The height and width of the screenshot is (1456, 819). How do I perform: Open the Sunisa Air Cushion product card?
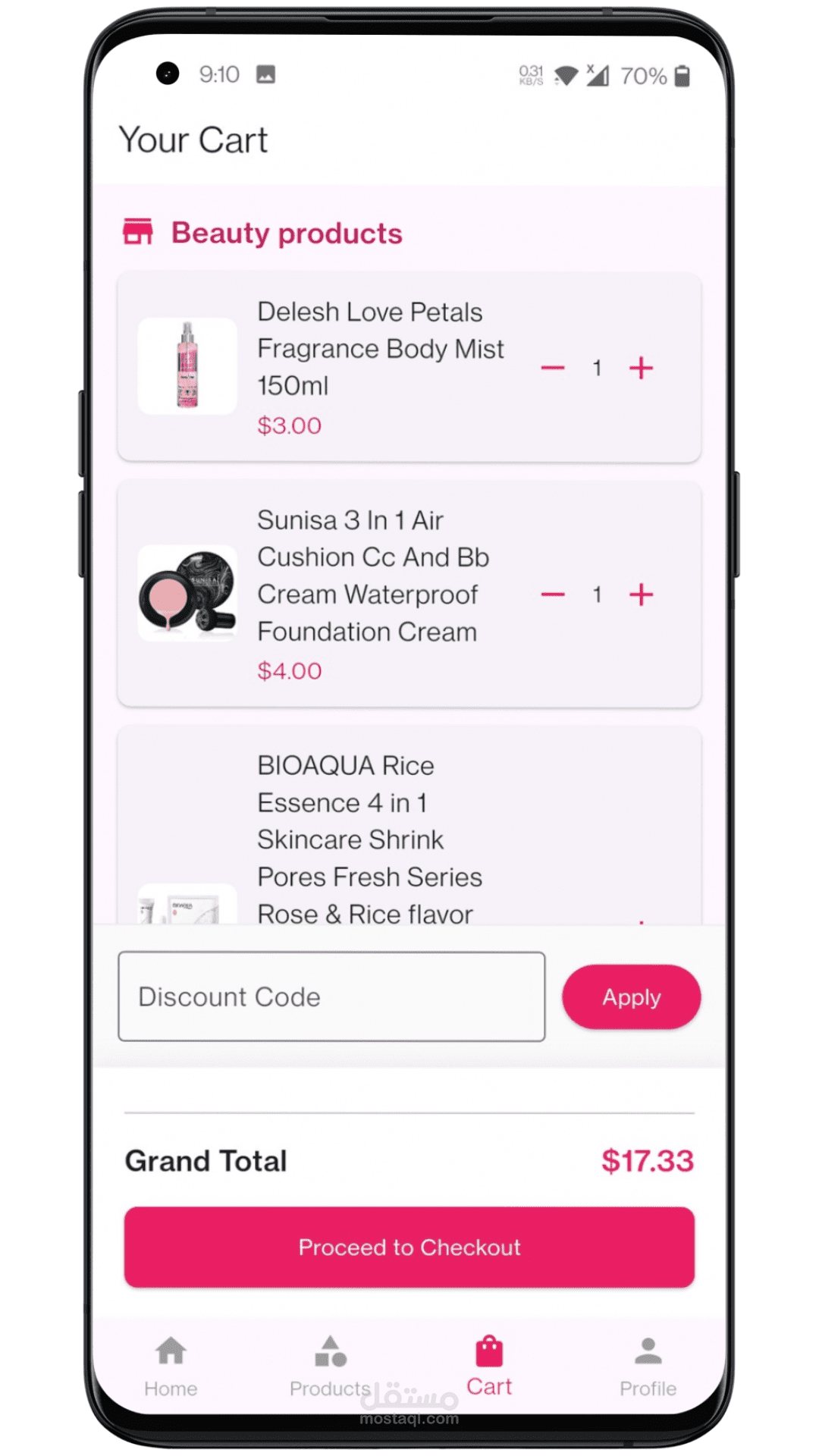coord(409,594)
